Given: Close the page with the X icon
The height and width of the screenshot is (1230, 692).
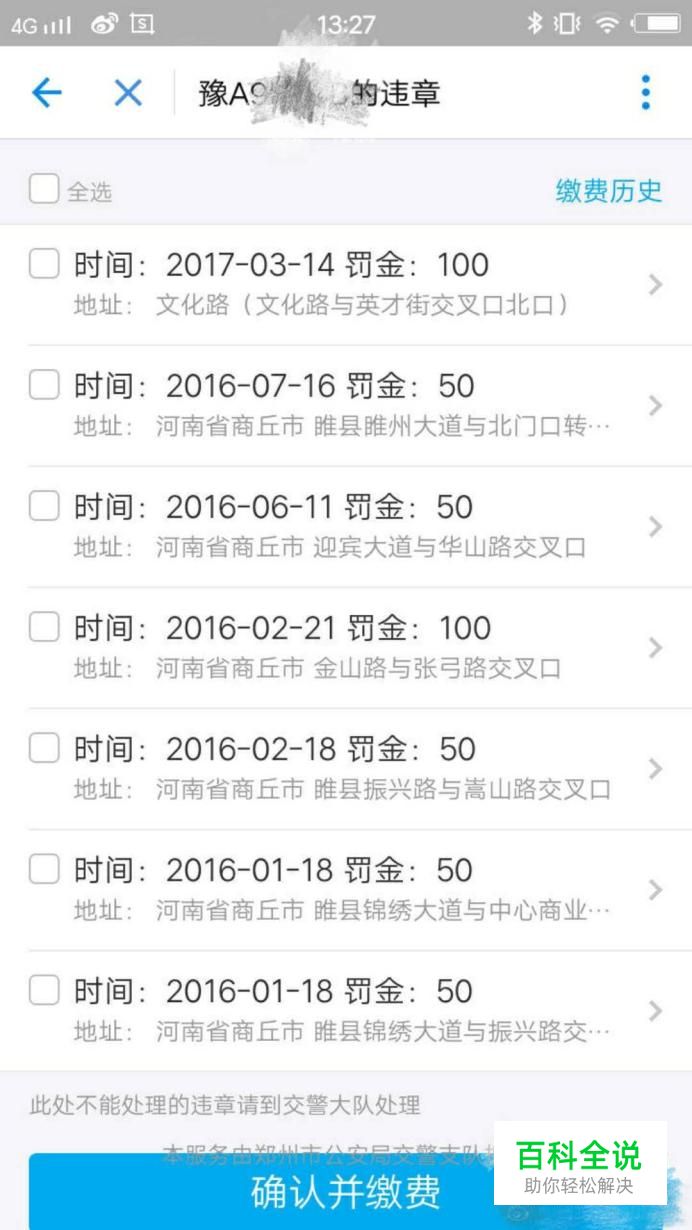Looking at the screenshot, I should pos(128,93).
